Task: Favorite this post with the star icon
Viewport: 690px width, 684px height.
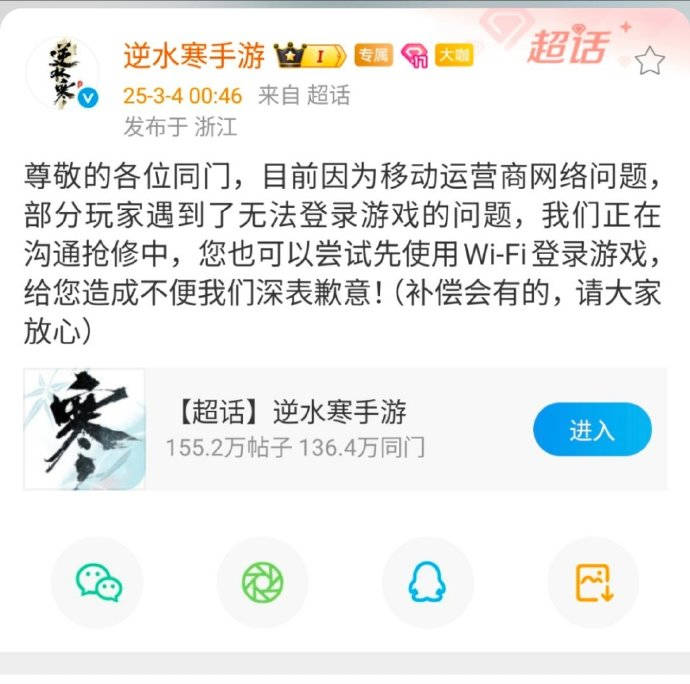Action: (649, 61)
